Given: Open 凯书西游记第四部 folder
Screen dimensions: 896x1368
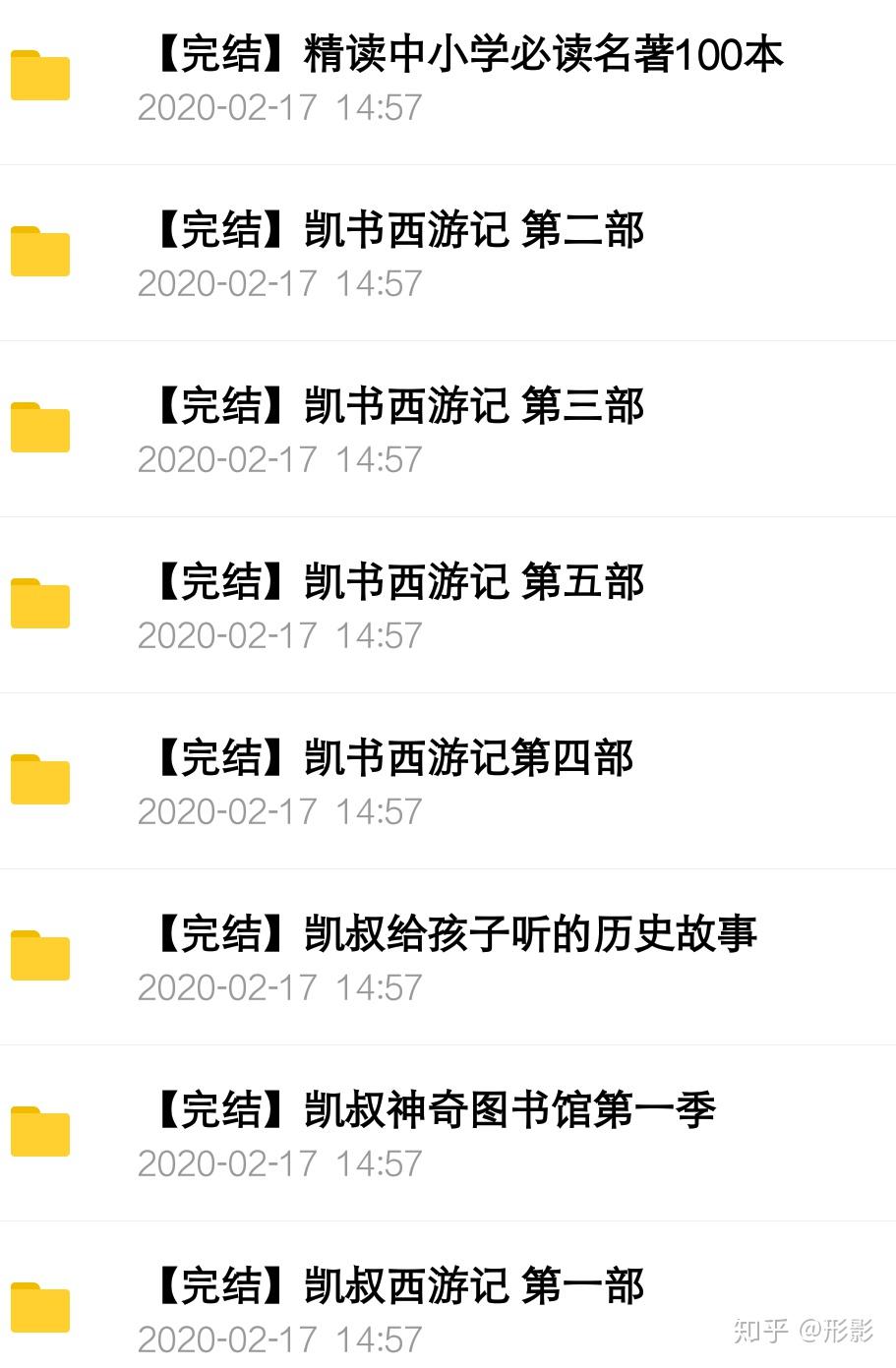Looking at the screenshot, I should tap(393, 760).
